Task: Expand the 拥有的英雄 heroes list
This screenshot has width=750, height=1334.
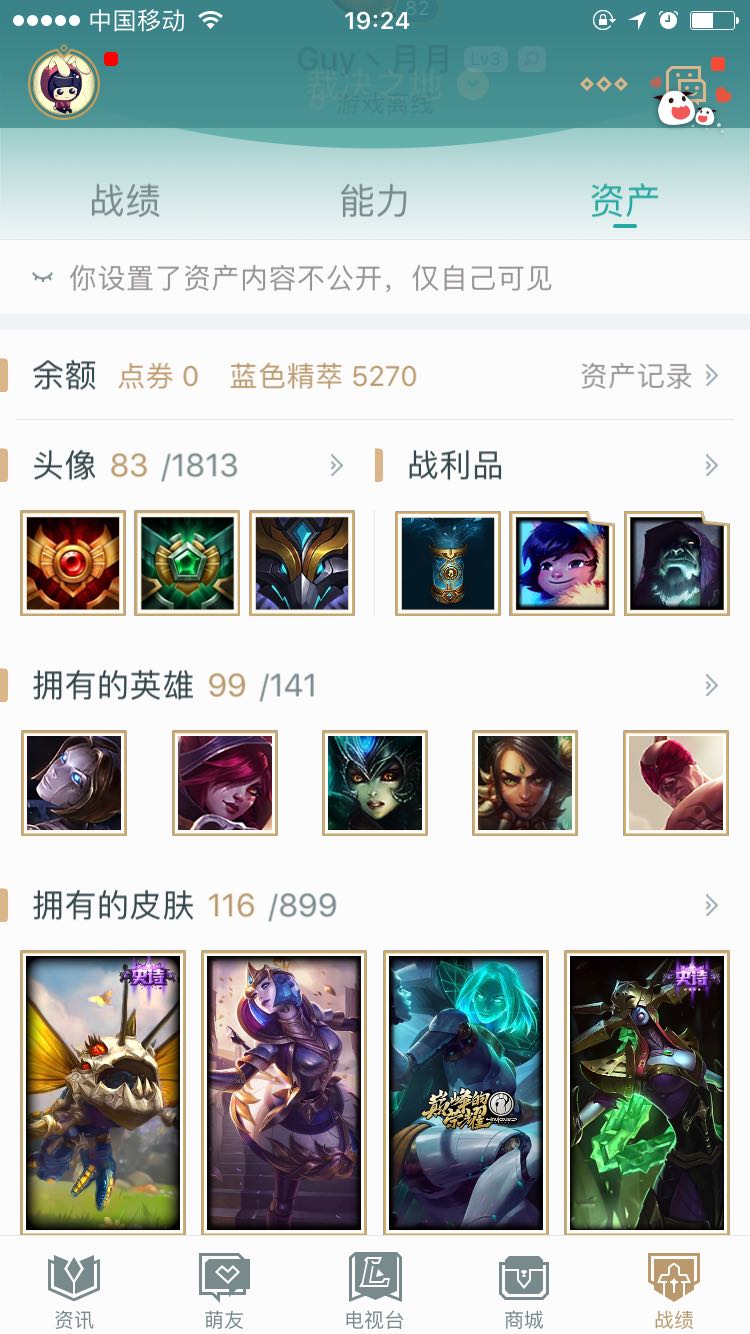Action: tap(711, 685)
